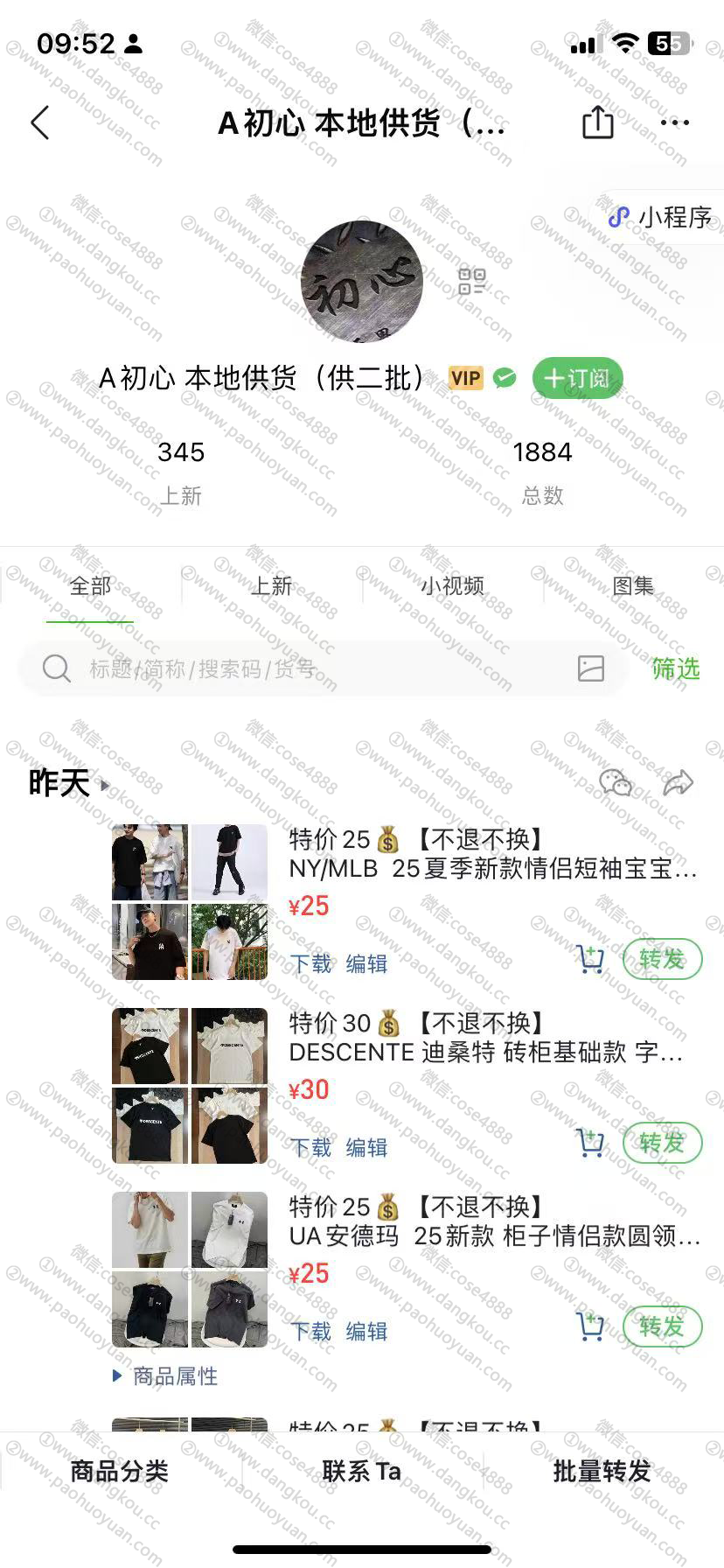Switch to the 上新 tab

pyautogui.click(x=271, y=585)
